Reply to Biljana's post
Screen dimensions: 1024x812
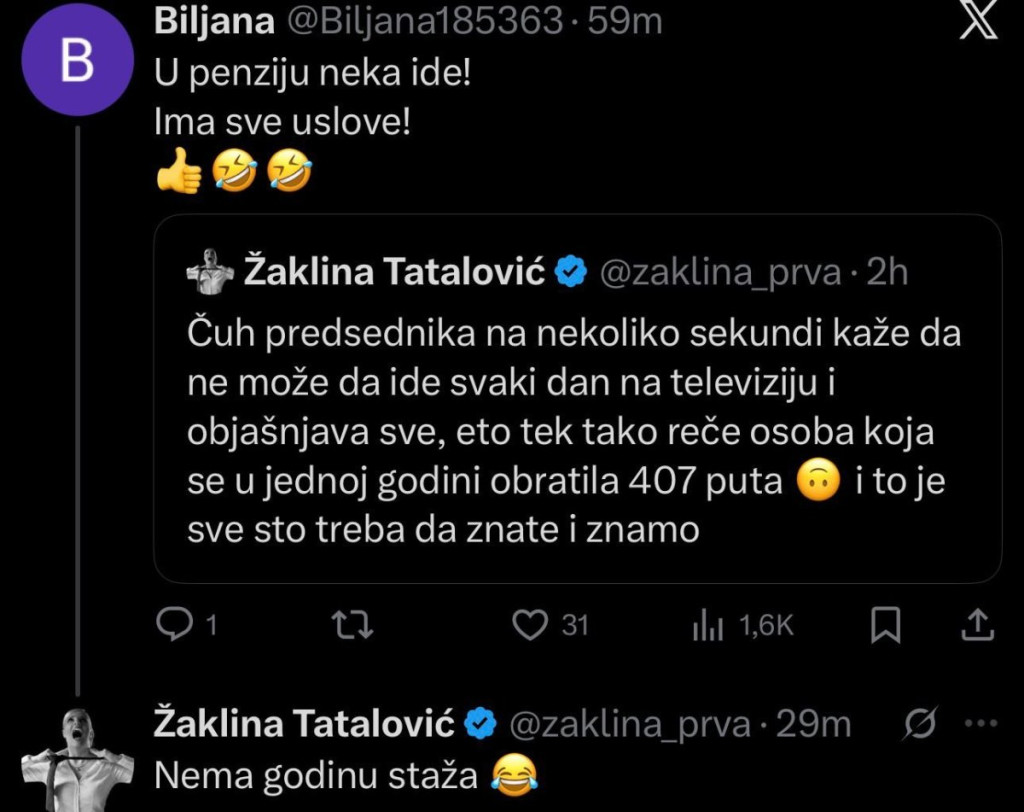[176, 626]
